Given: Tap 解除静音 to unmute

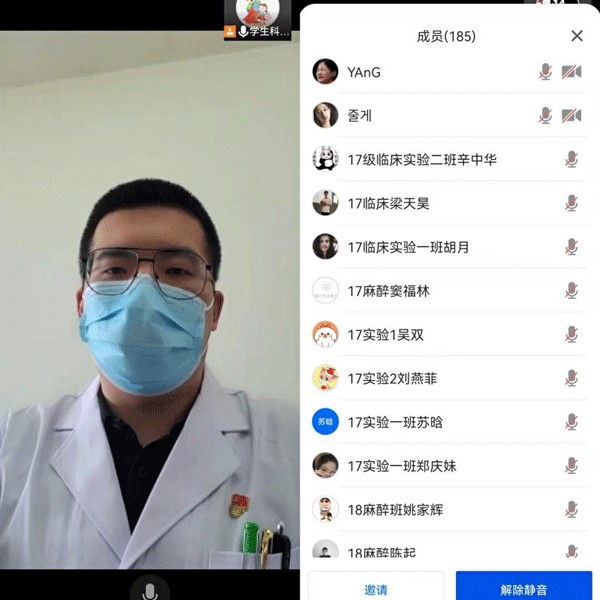Looking at the screenshot, I should click(x=523, y=589).
